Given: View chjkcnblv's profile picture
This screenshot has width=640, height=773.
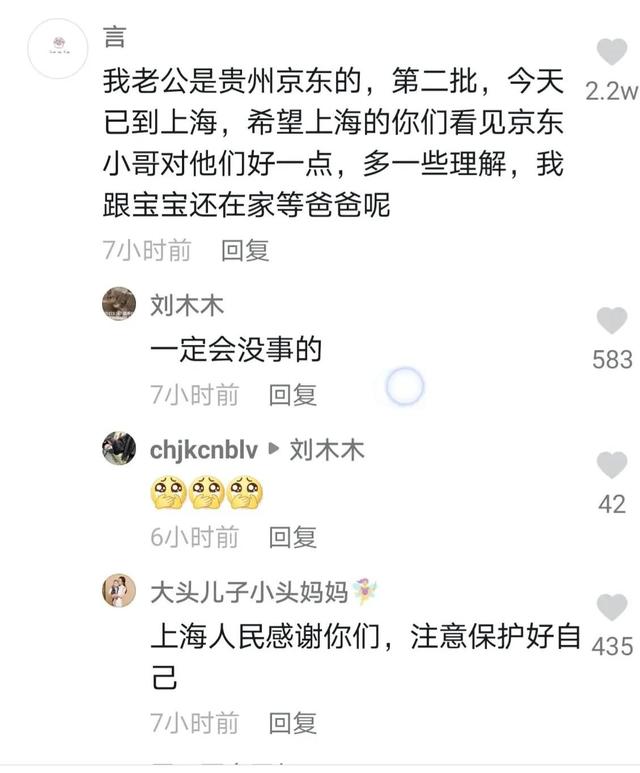Looking at the screenshot, I should [119, 448].
